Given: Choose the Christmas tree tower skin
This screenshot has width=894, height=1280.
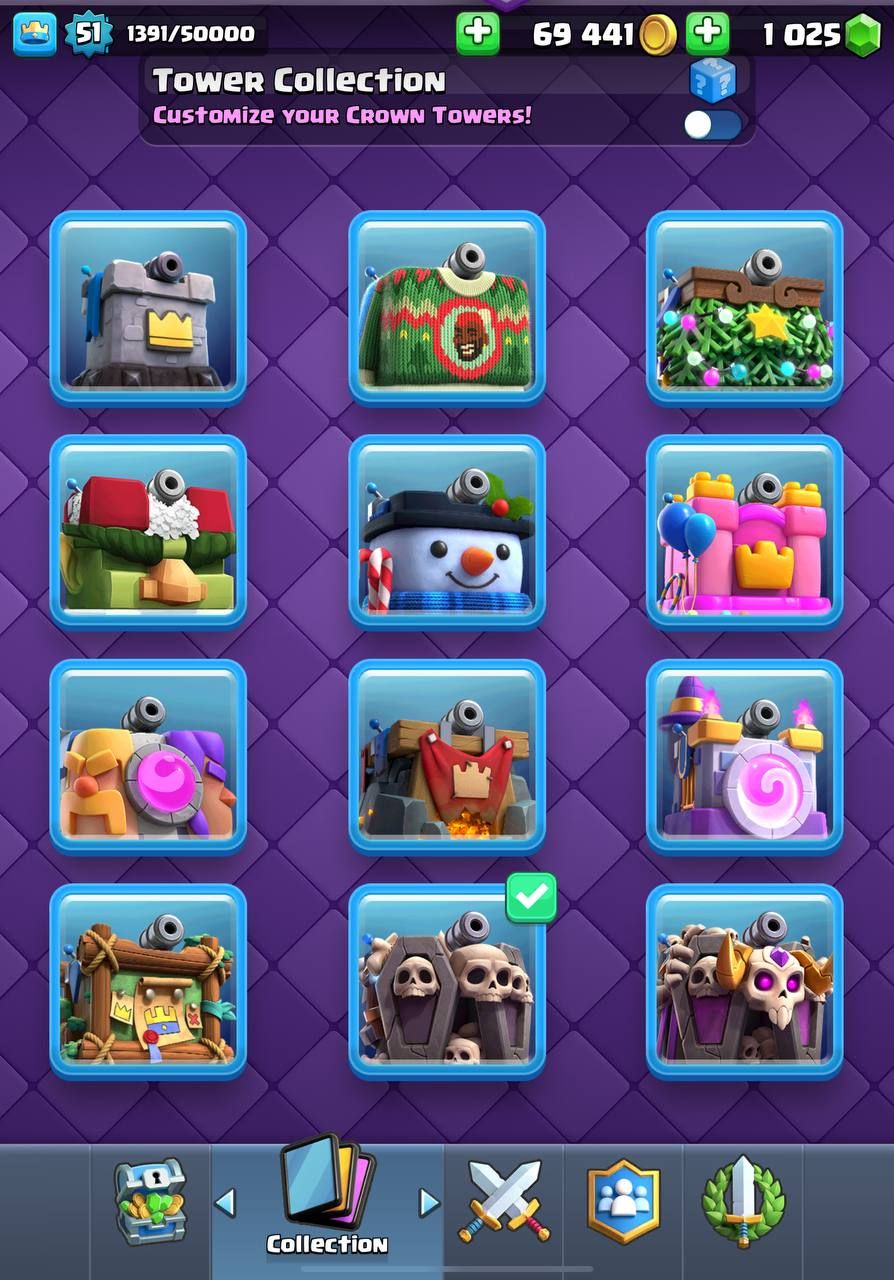Looking at the screenshot, I should [x=745, y=307].
